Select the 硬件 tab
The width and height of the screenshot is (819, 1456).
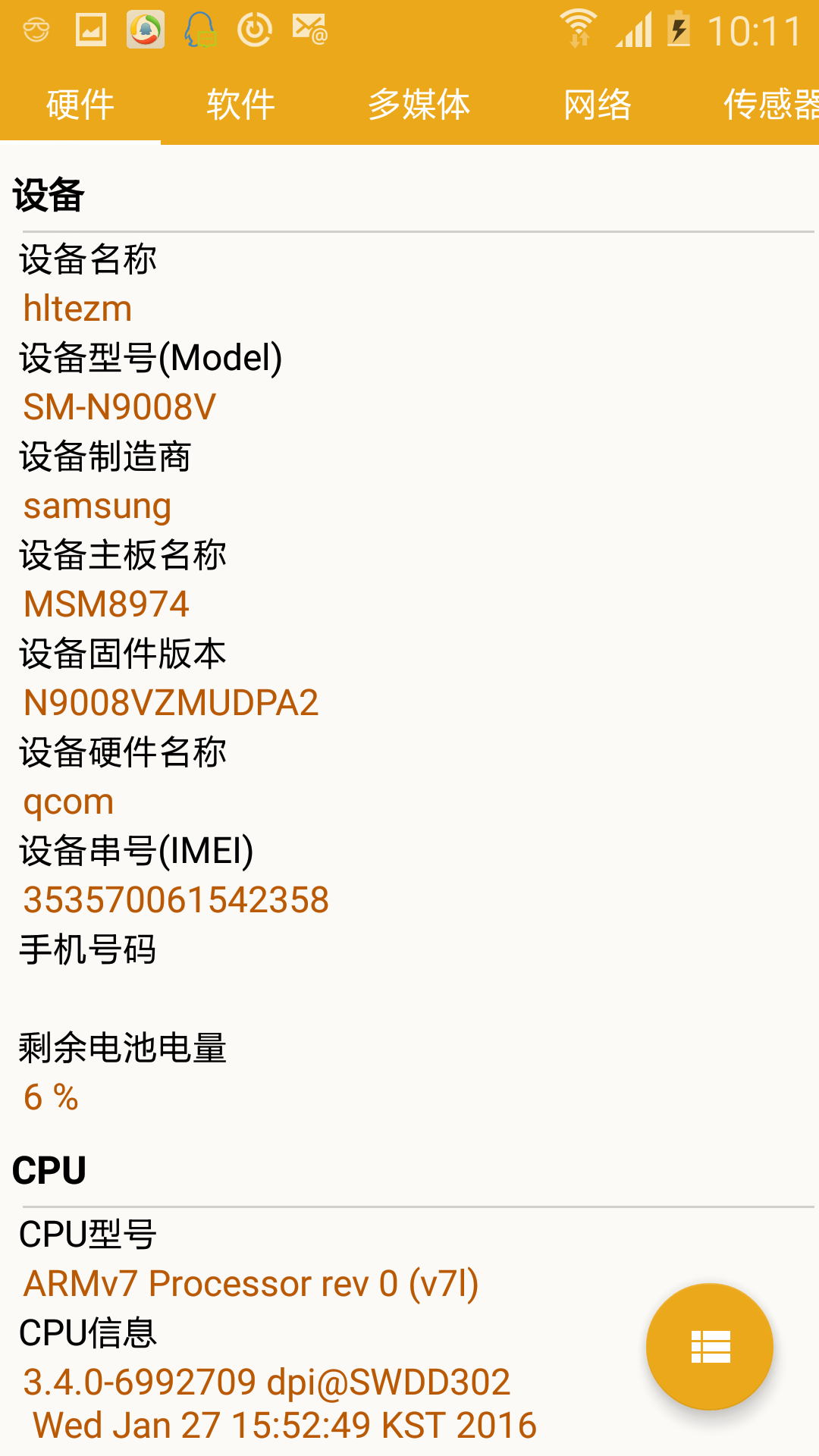80,104
